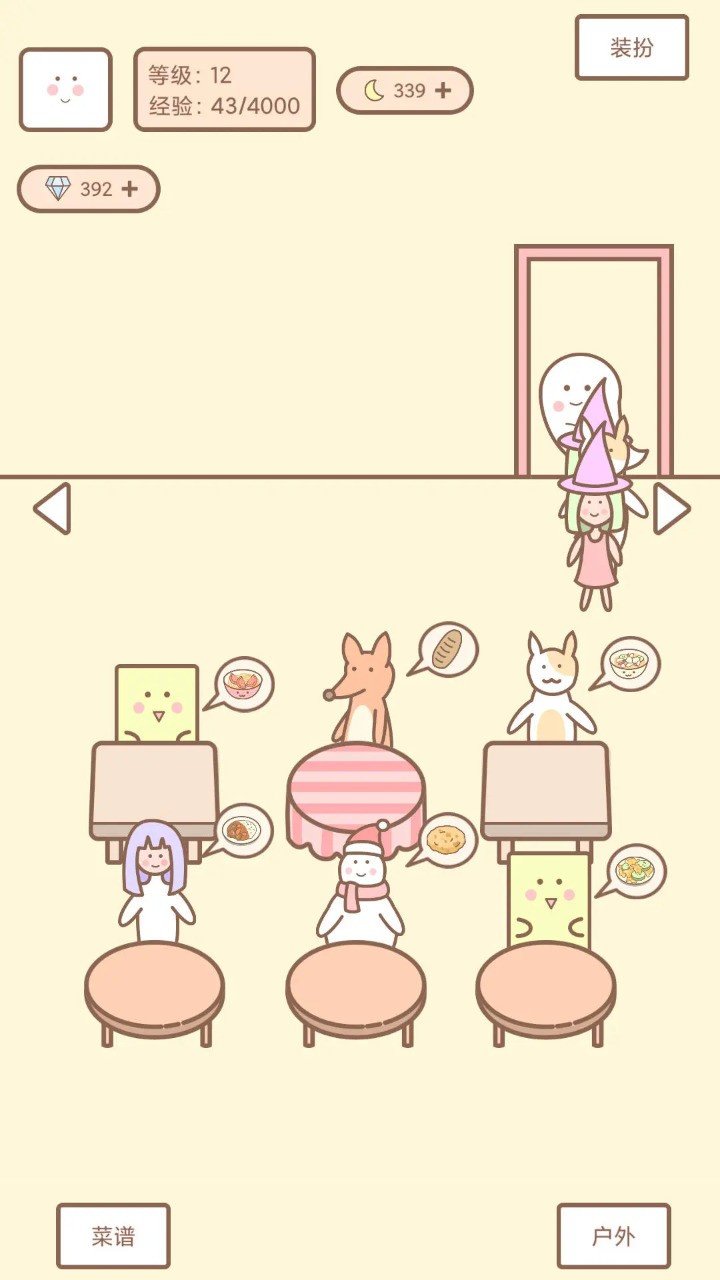This screenshot has width=720, height=1280.
Task: Go to 户外 outdoor area
Action: (x=613, y=1235)
